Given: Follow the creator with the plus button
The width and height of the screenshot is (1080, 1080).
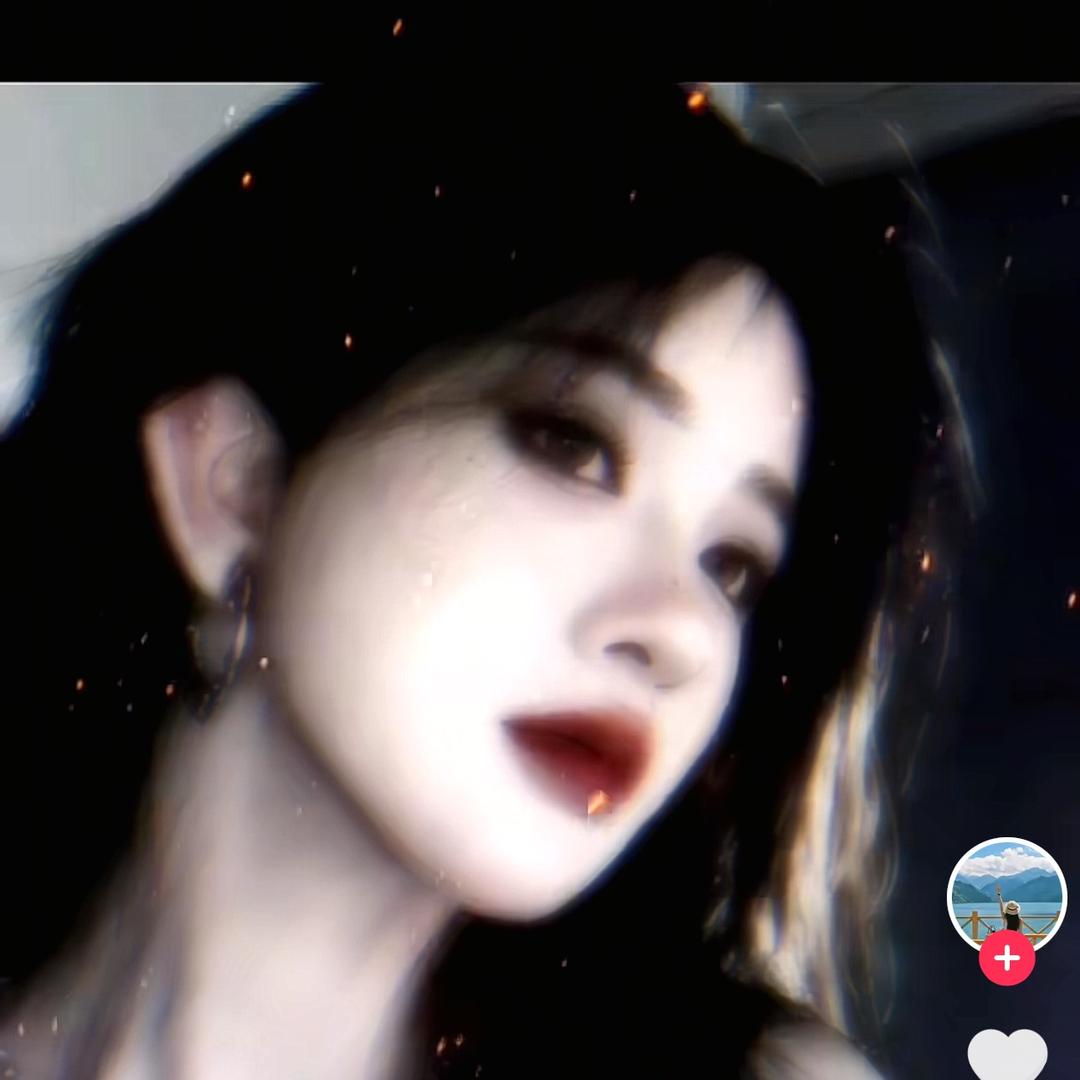Looking at the screenshot, I should 1006,958.
